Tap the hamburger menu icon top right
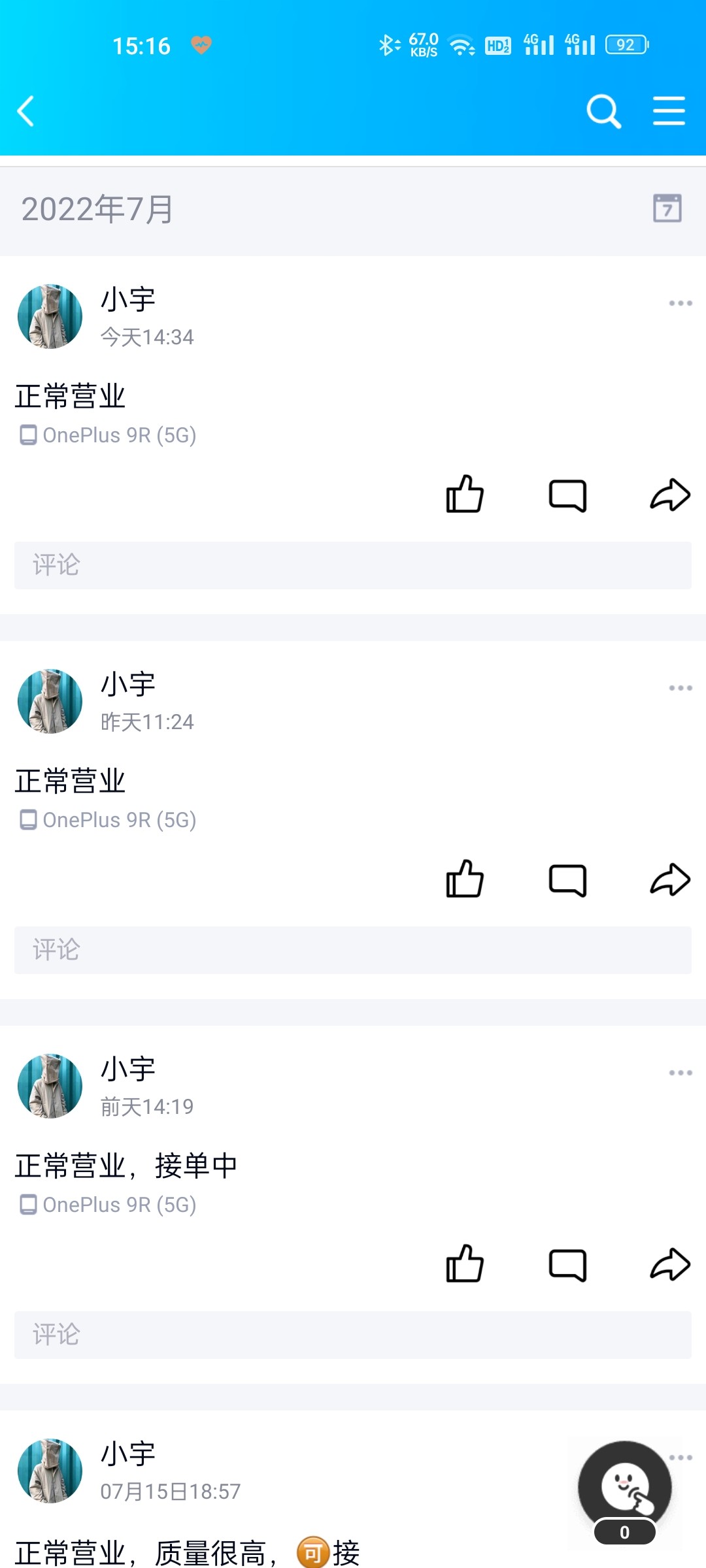Viewport: 706px width, 1568px height. click(669, 111)
